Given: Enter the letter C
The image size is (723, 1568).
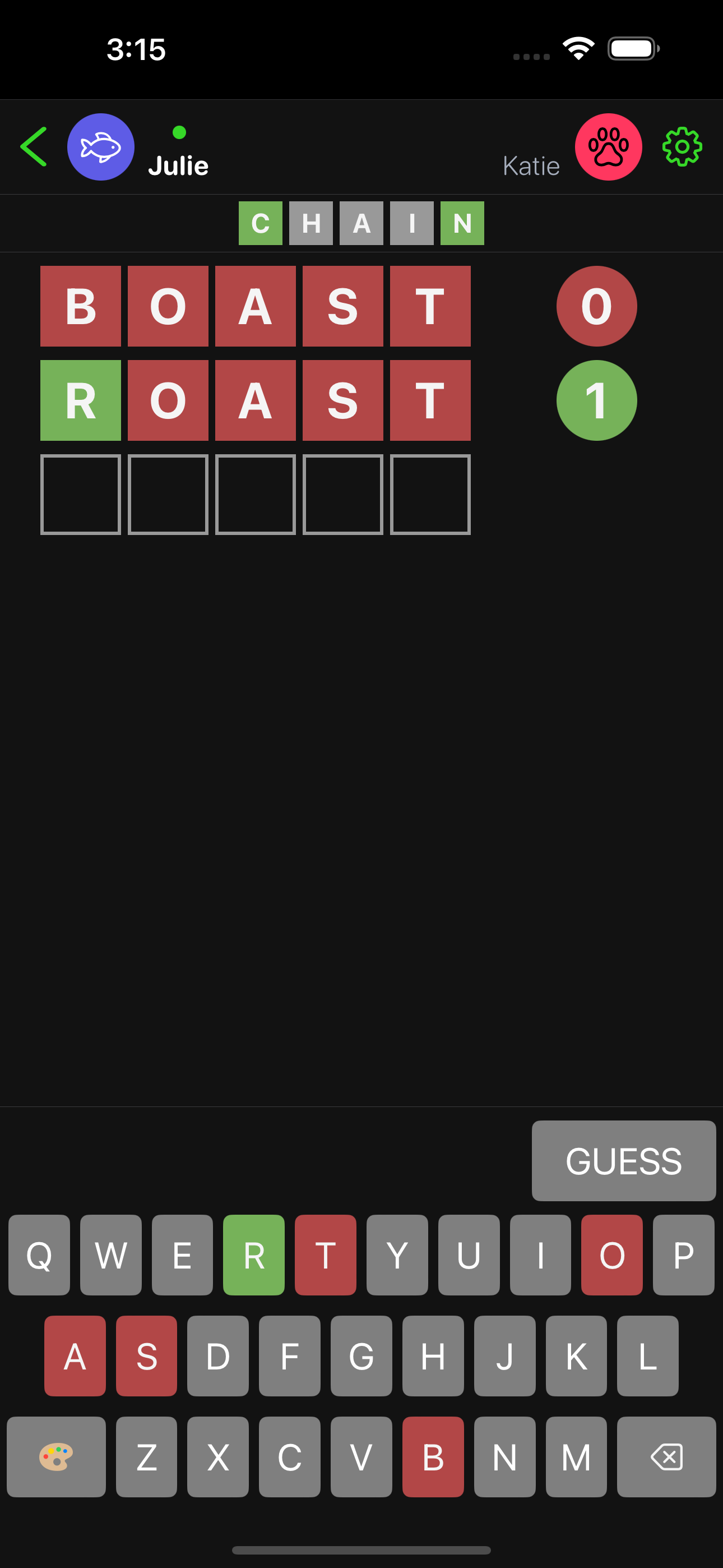Looking at the screenshot, I should pyautogui.click(x=290, y=1456).
